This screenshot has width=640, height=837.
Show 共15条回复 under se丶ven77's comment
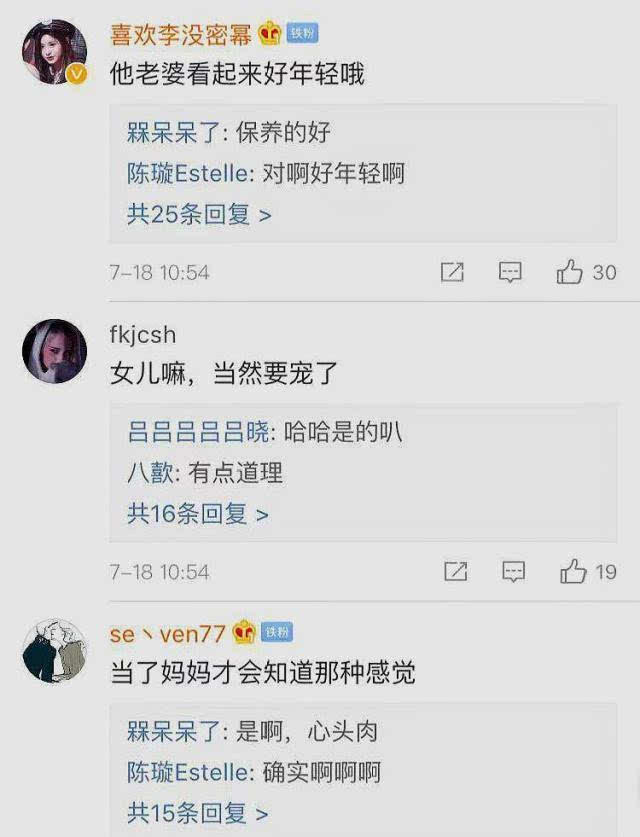[198, 813]
